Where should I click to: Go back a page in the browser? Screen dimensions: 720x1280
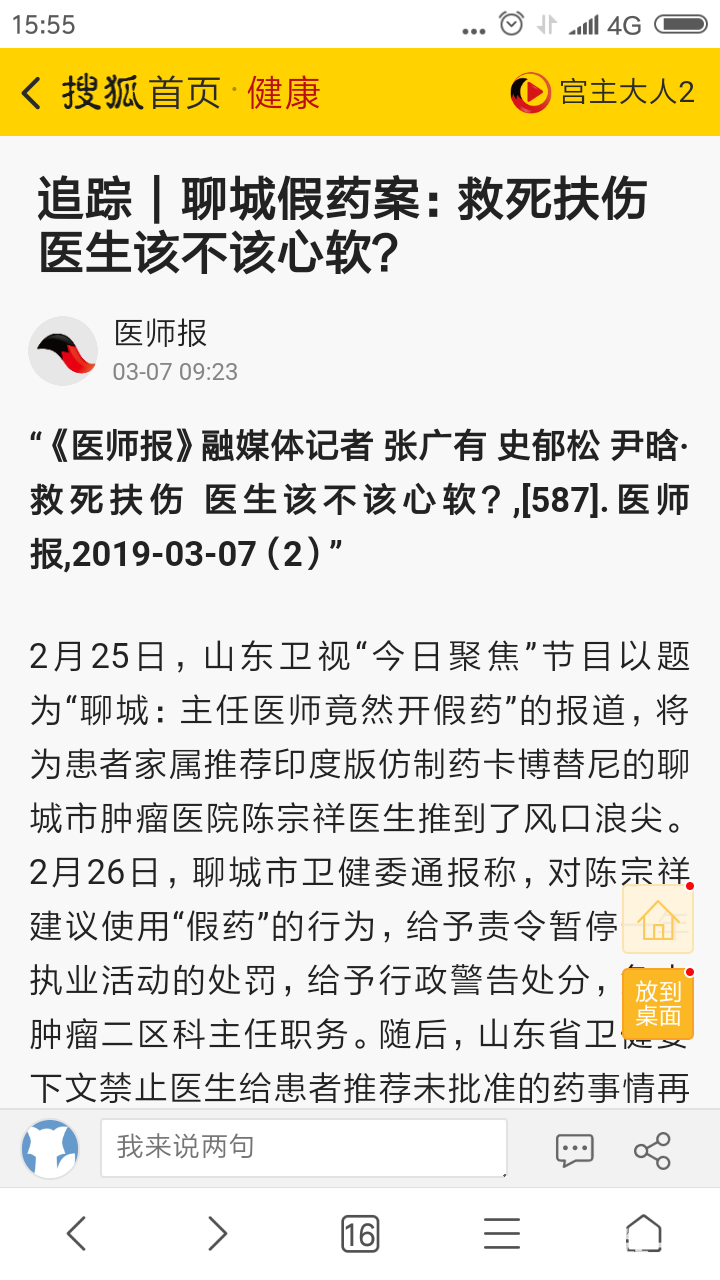click(x=77, y=1233)
